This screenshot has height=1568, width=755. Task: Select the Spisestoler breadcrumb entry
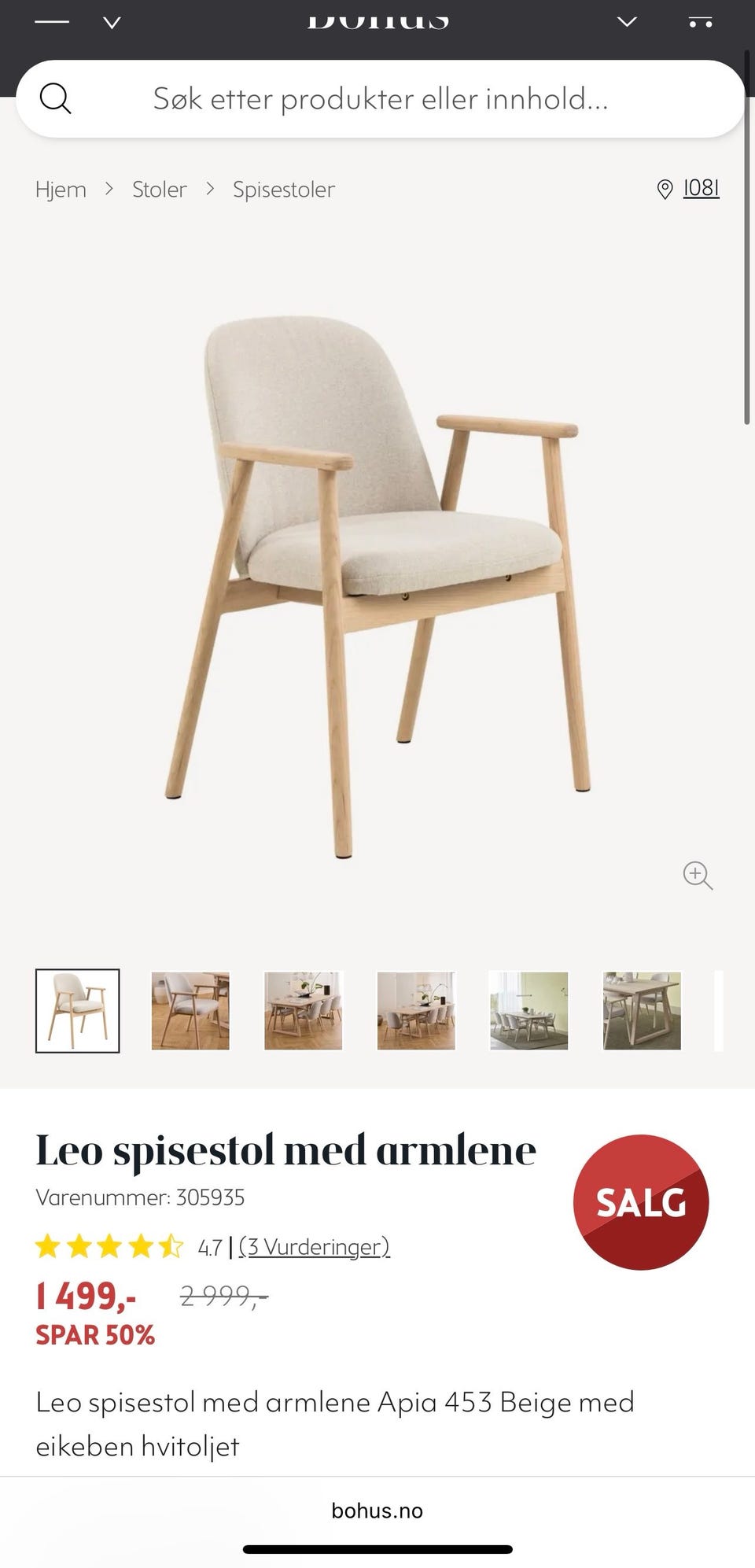point(283,189)
